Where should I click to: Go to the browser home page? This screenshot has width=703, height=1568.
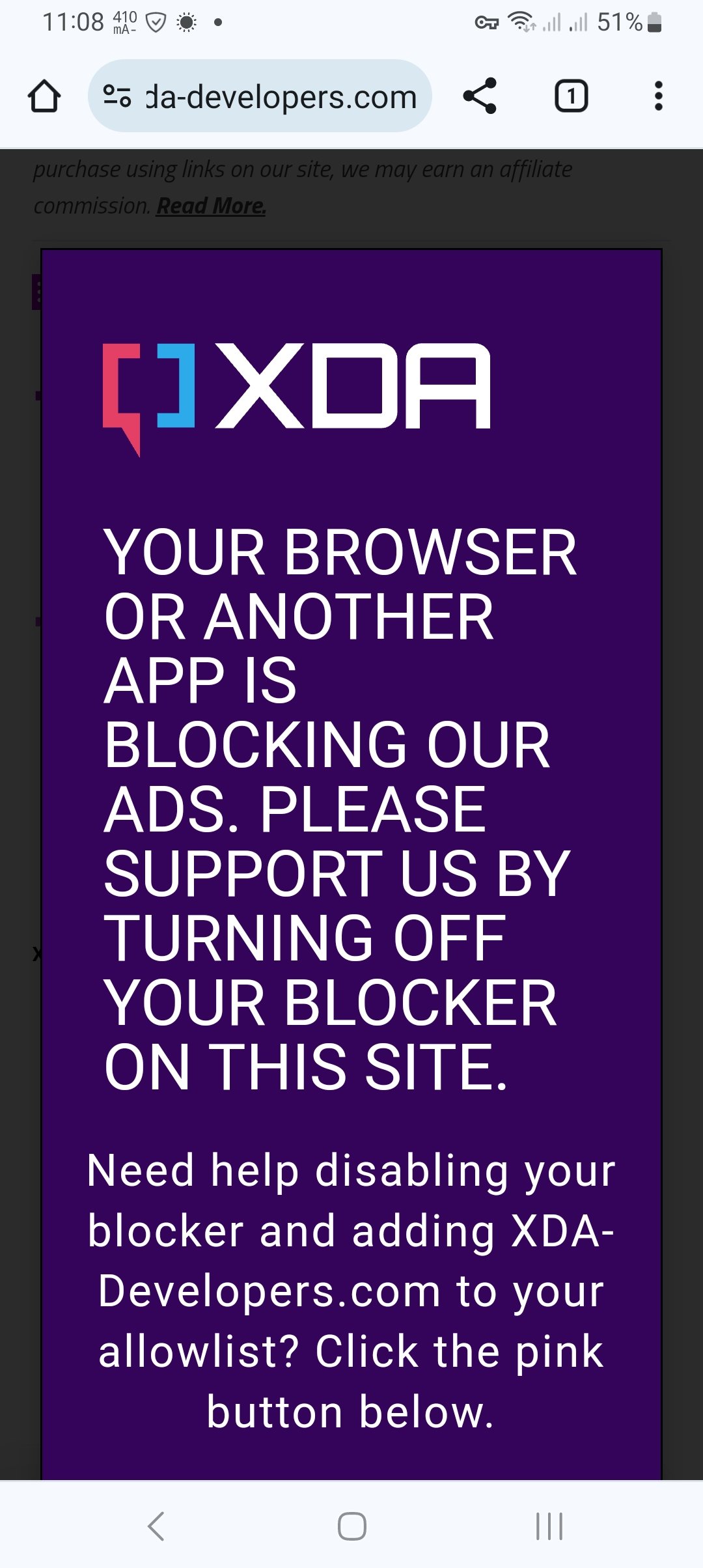pyautogui.click(x=44, y=96)
